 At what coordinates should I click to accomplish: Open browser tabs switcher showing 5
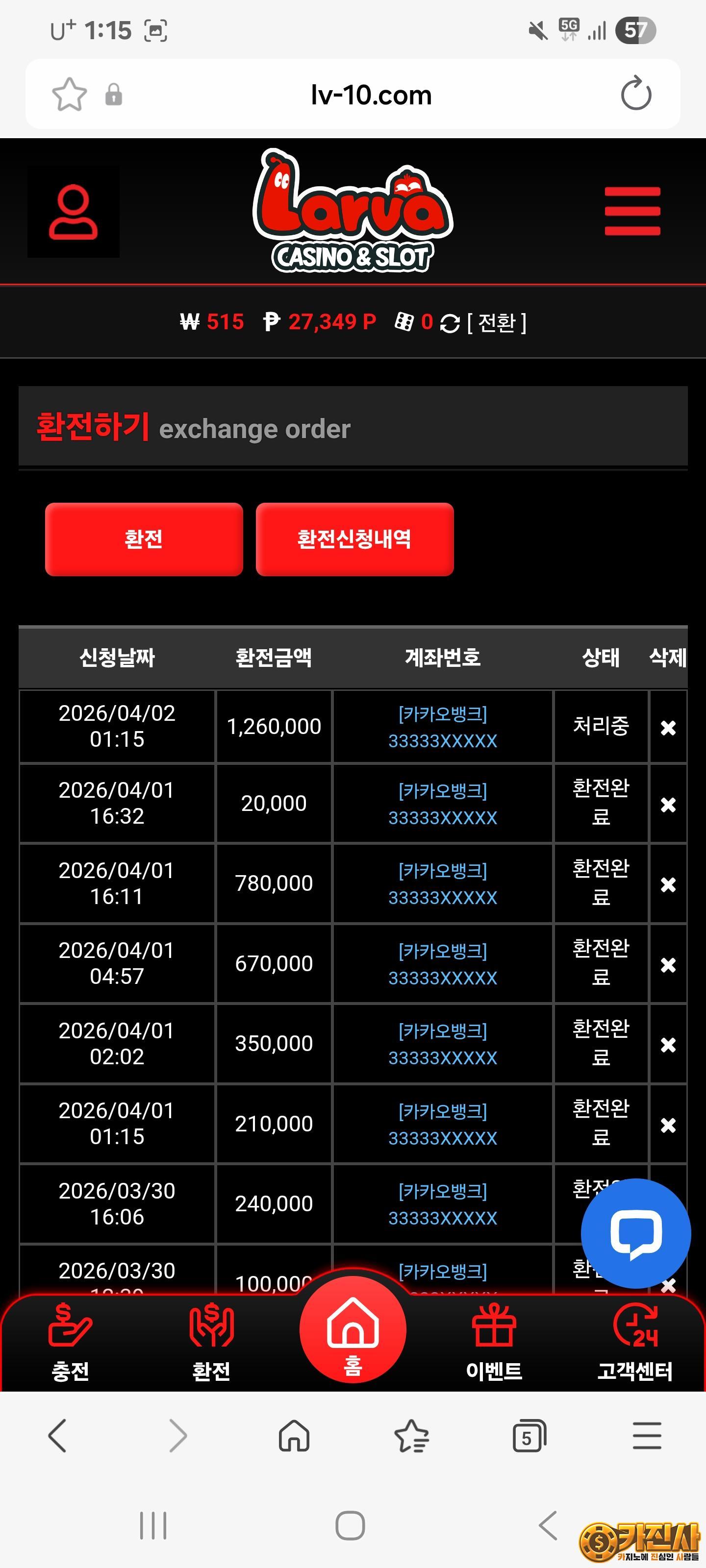[528, 1437]
